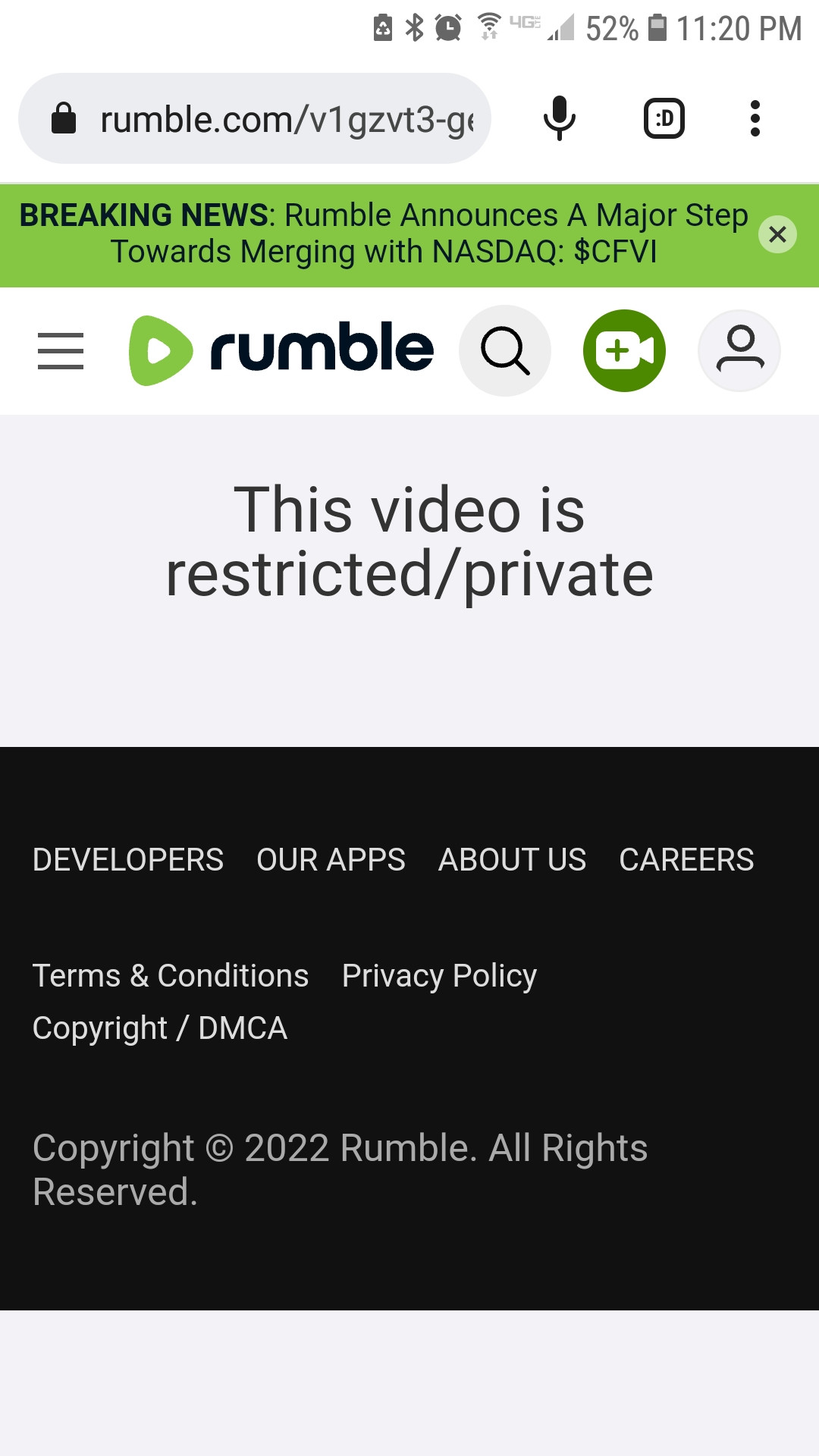Read the breaking news about the NASDAQ merger

click(384, 234)
